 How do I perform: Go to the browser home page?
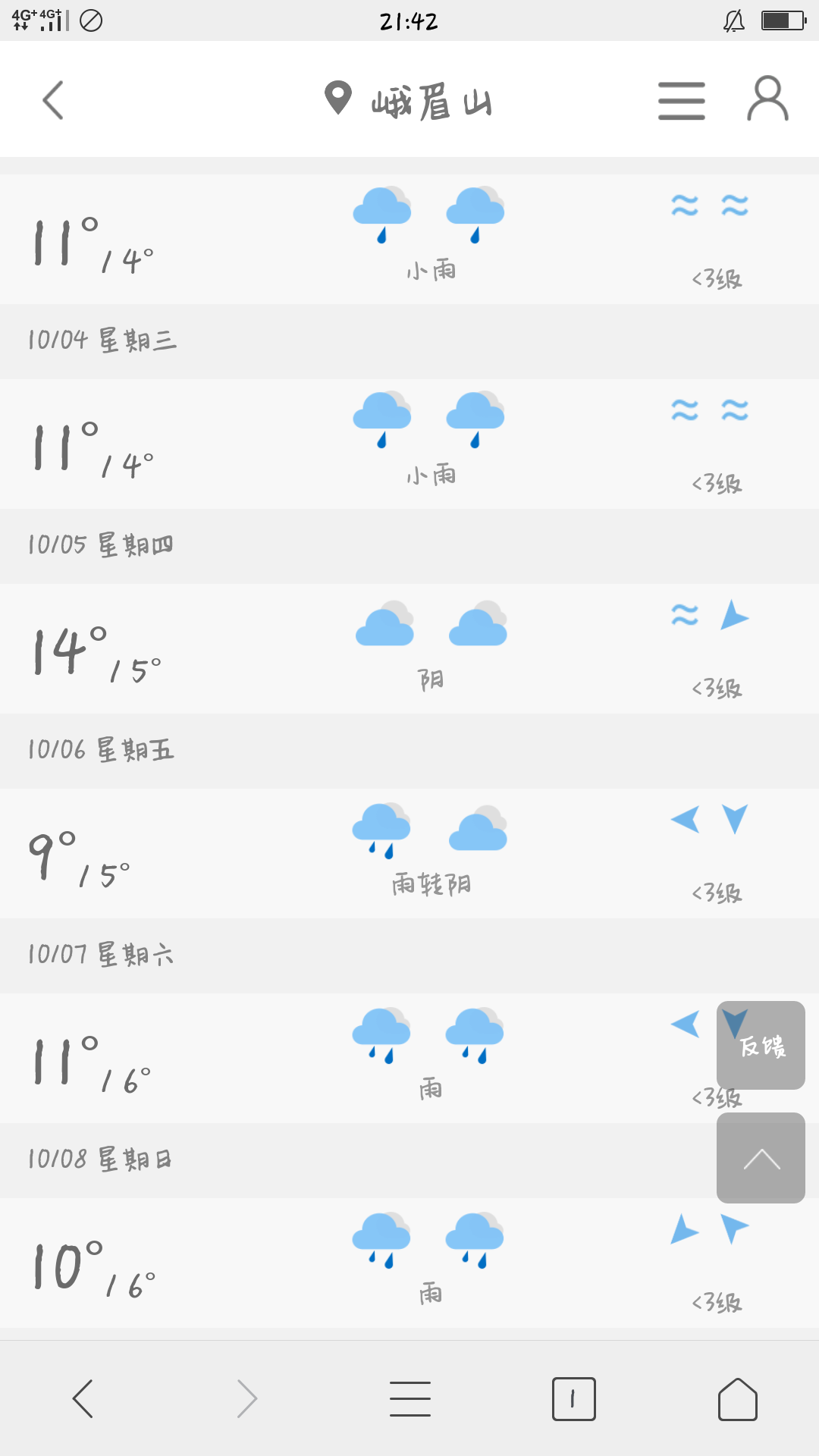(x=738, y=1399)
